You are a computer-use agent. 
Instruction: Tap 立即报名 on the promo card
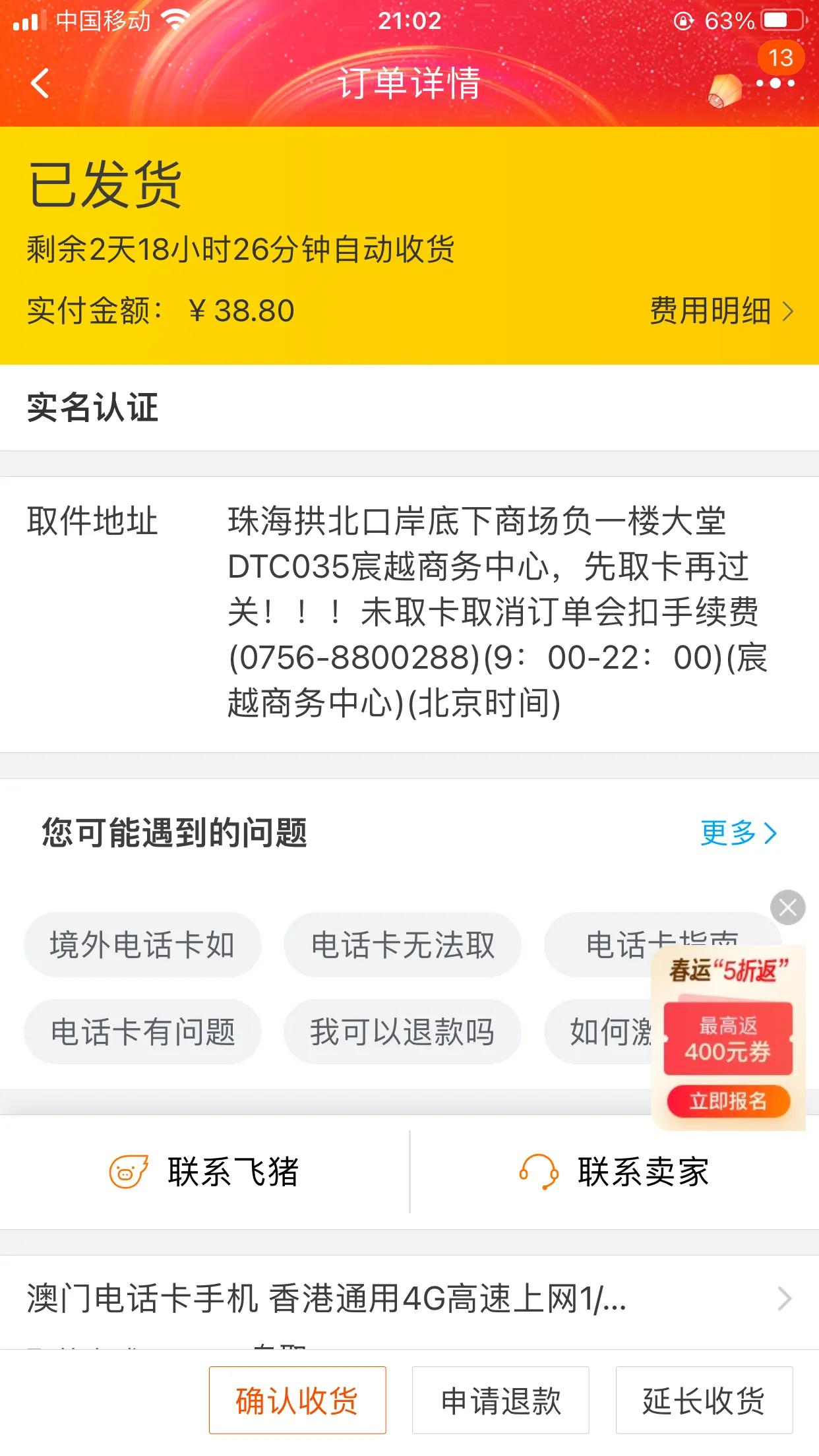pyautogui.click(x=727, y=1101)
